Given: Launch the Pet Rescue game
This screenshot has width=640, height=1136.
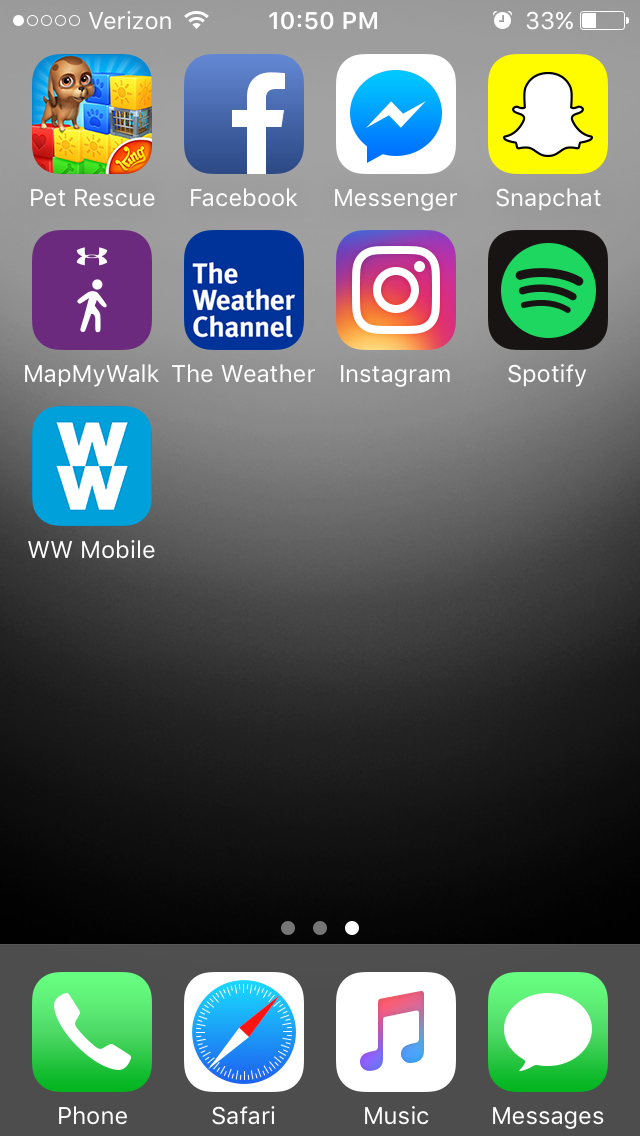Looking at the screenshot, I should 92,114.
